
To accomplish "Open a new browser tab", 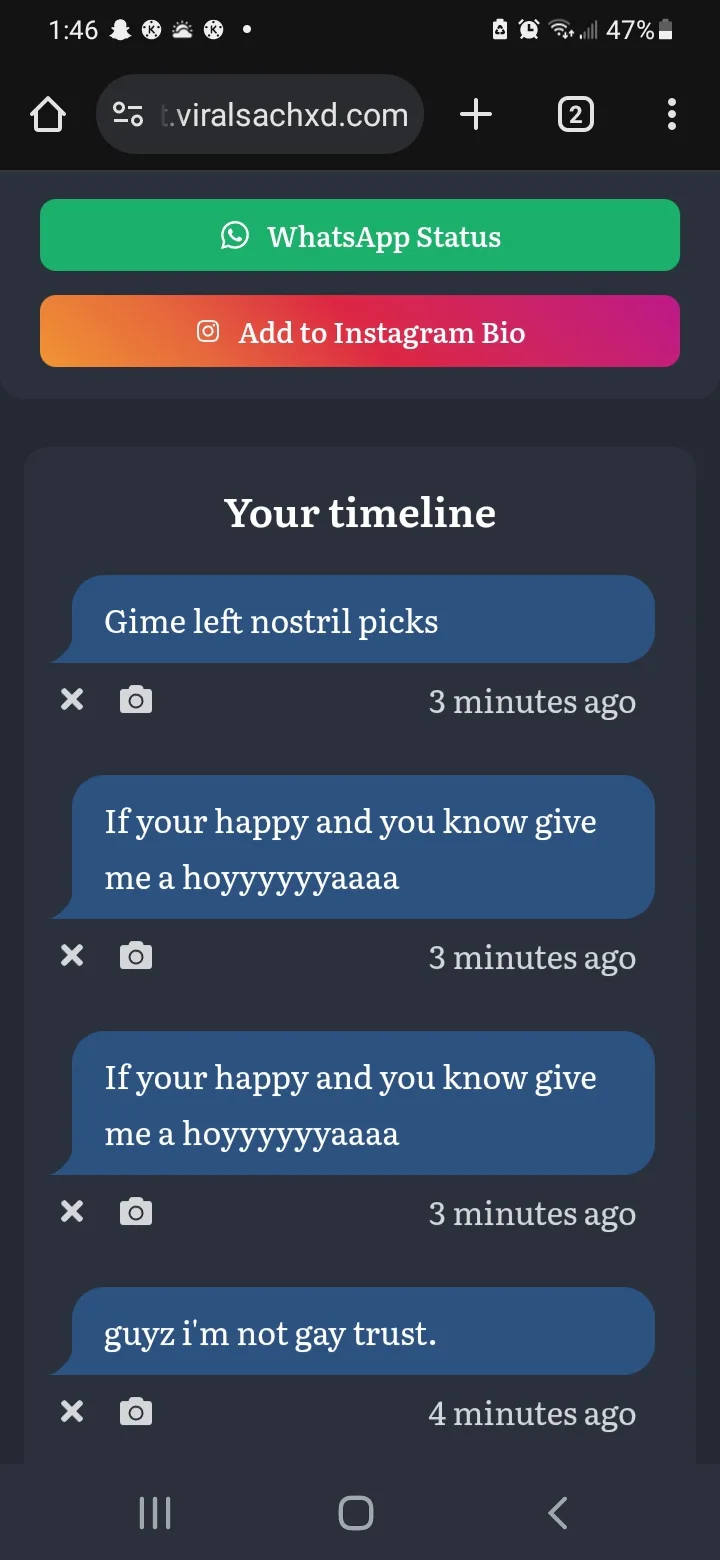I will 476,115.
